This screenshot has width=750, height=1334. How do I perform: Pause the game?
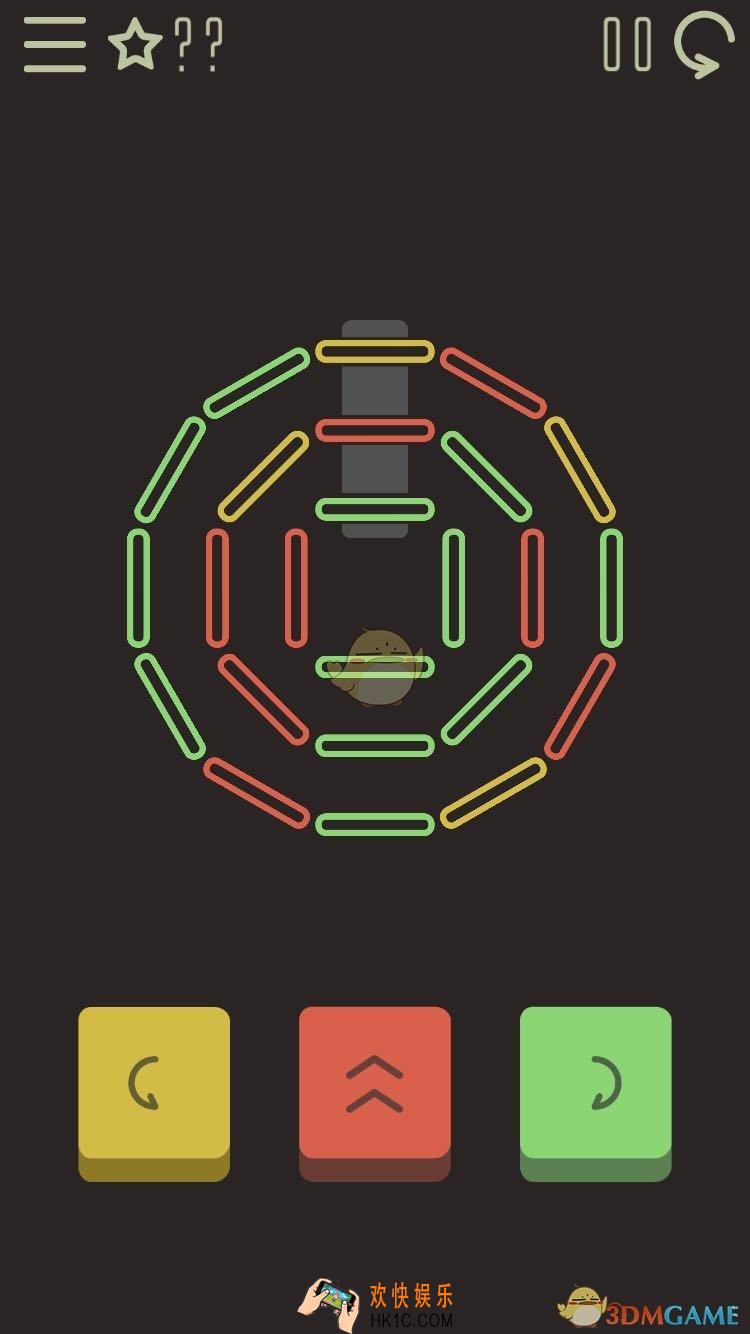point(627,45)
